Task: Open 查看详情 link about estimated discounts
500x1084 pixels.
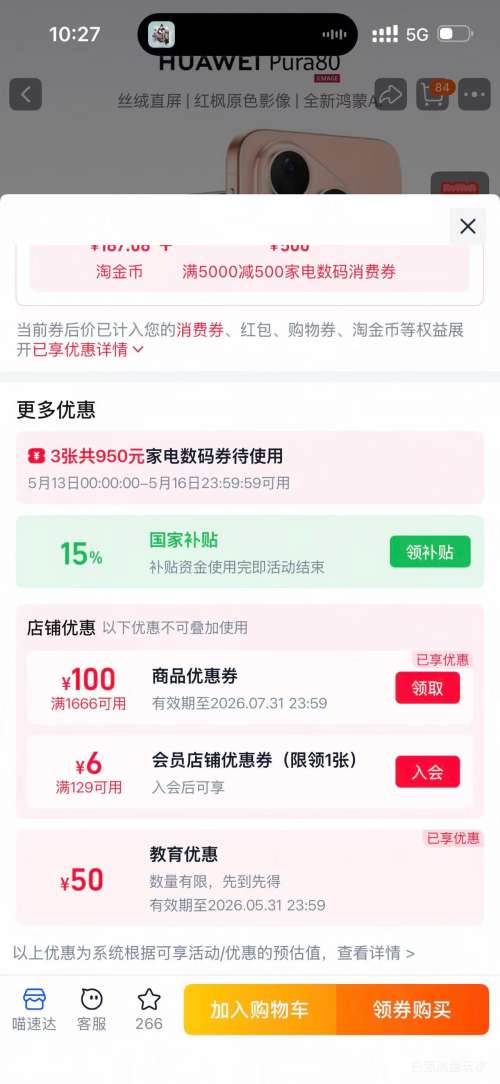Action: click(x=376, y=953)
